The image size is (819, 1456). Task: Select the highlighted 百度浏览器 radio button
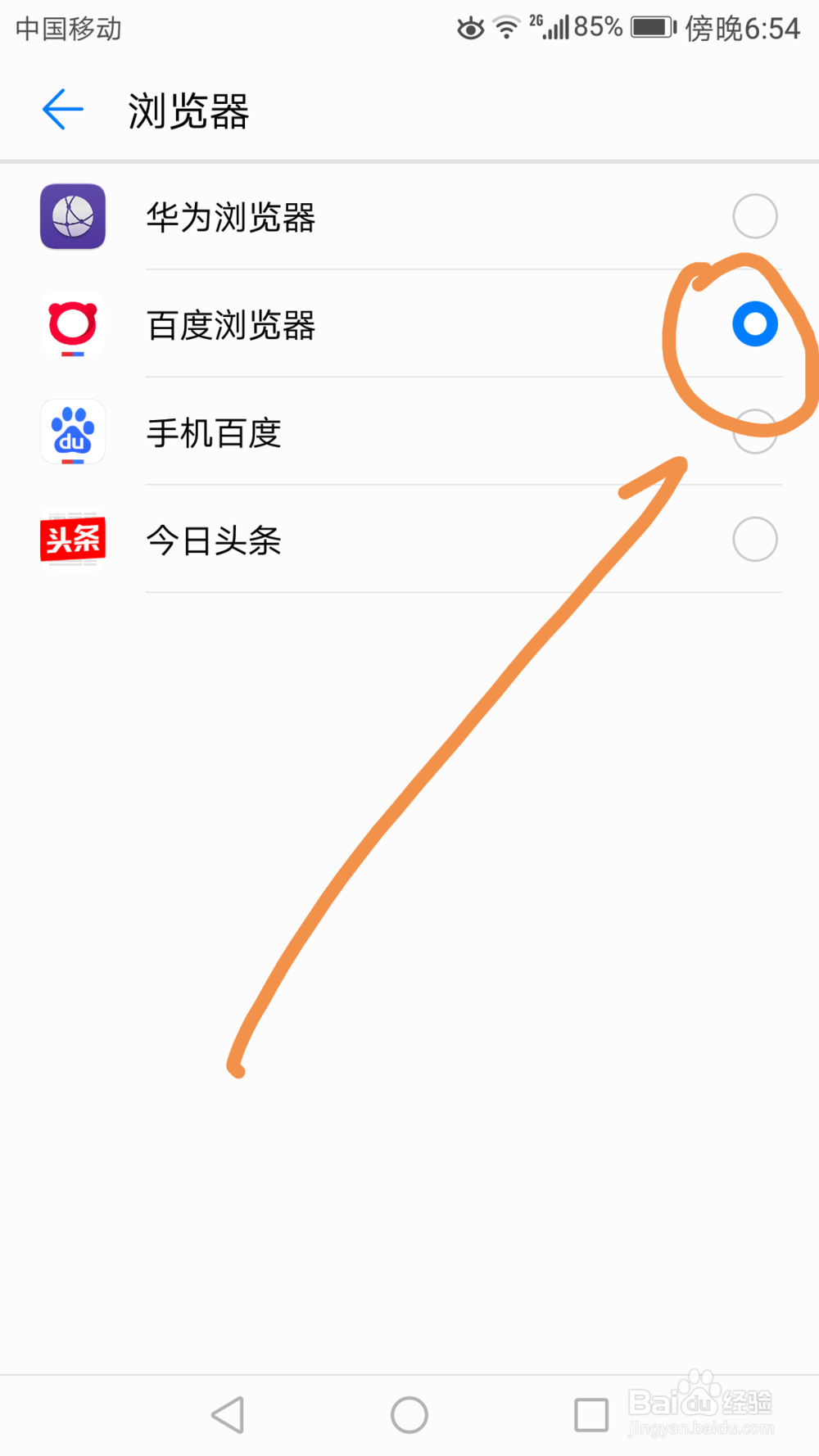tap(754, 324)
